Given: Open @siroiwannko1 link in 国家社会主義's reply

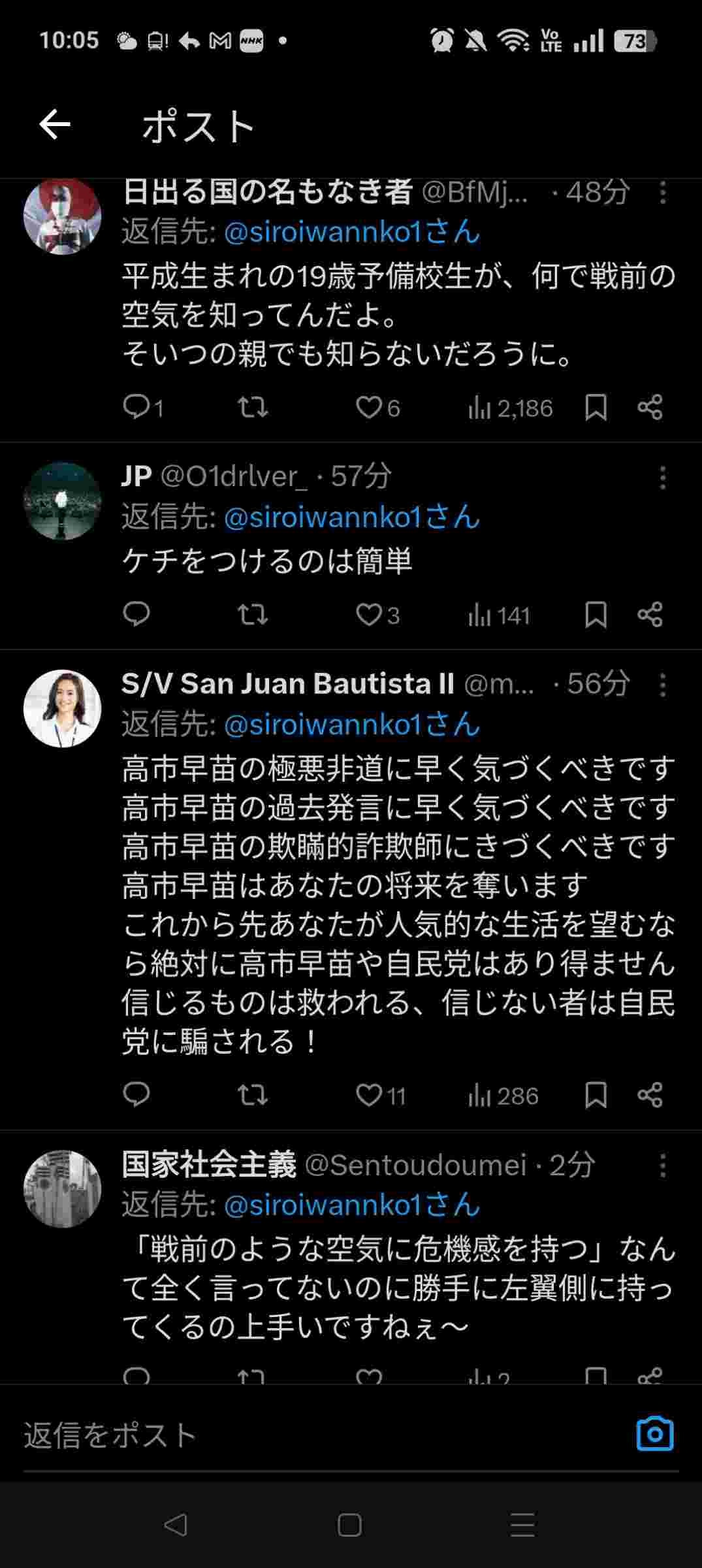Looking at the screenshot, I should click(x=351, y=1205).
